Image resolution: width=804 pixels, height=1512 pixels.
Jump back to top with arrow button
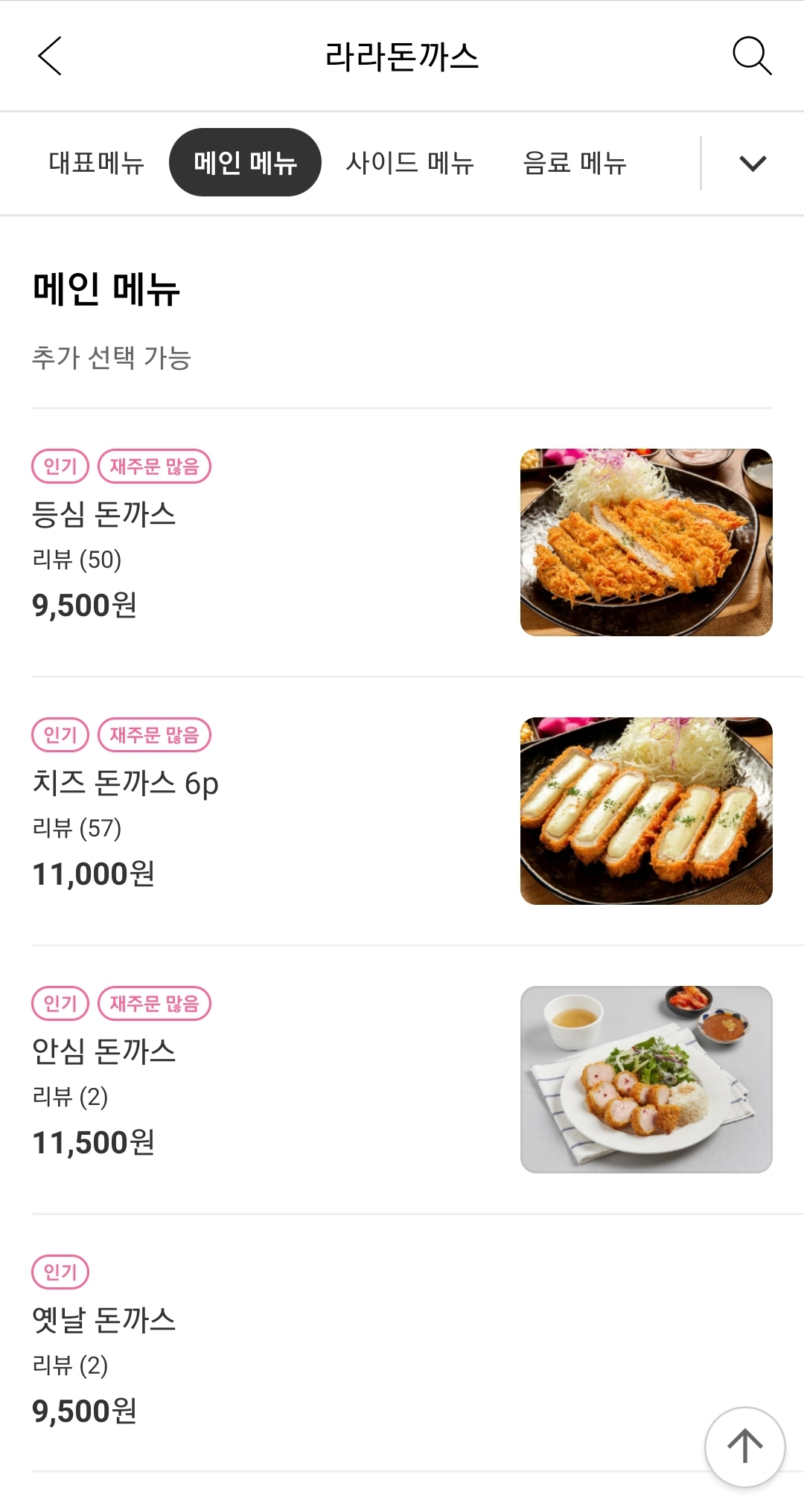744,1447
